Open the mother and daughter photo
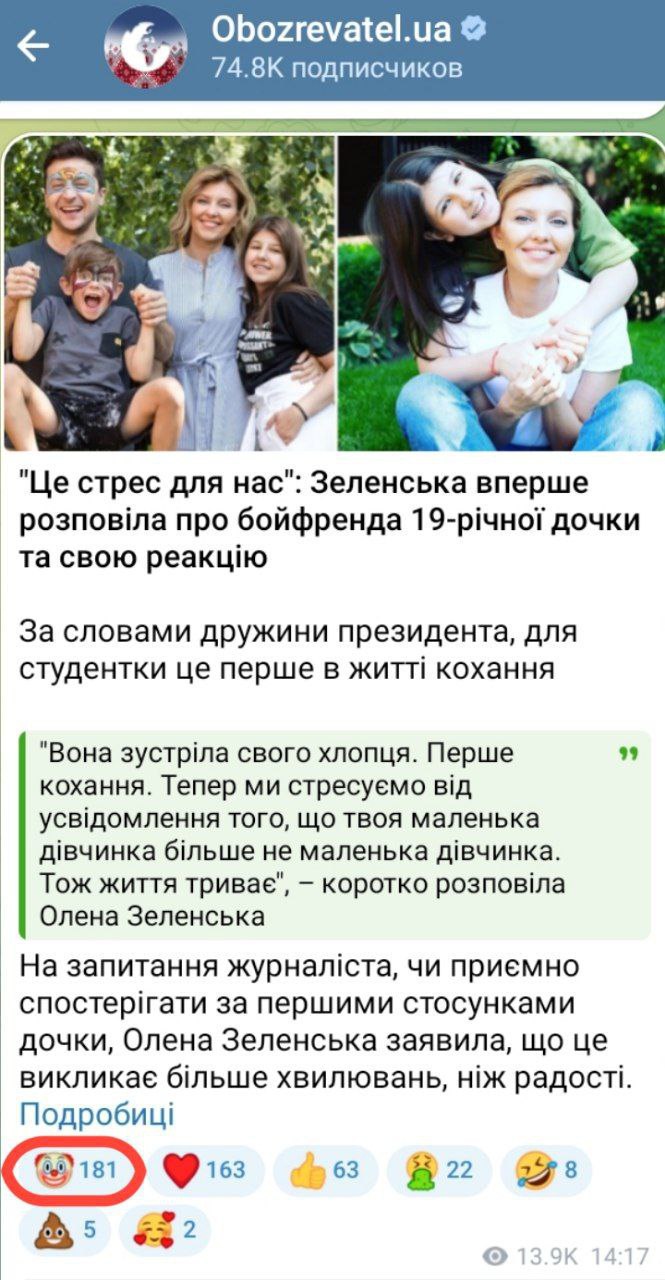This screenshot has width=665, height=1280. tap(501, 293)
